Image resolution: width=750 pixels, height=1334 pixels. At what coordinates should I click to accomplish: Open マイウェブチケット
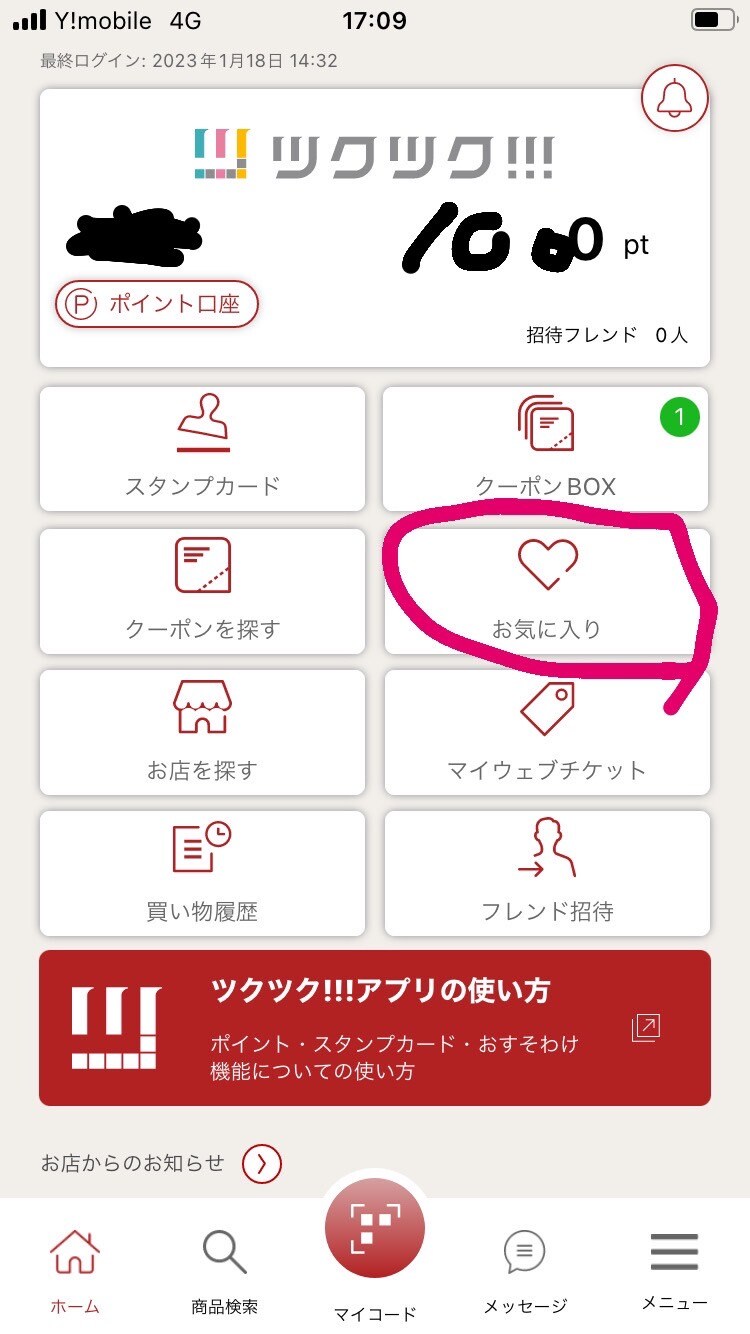(546, 732)
